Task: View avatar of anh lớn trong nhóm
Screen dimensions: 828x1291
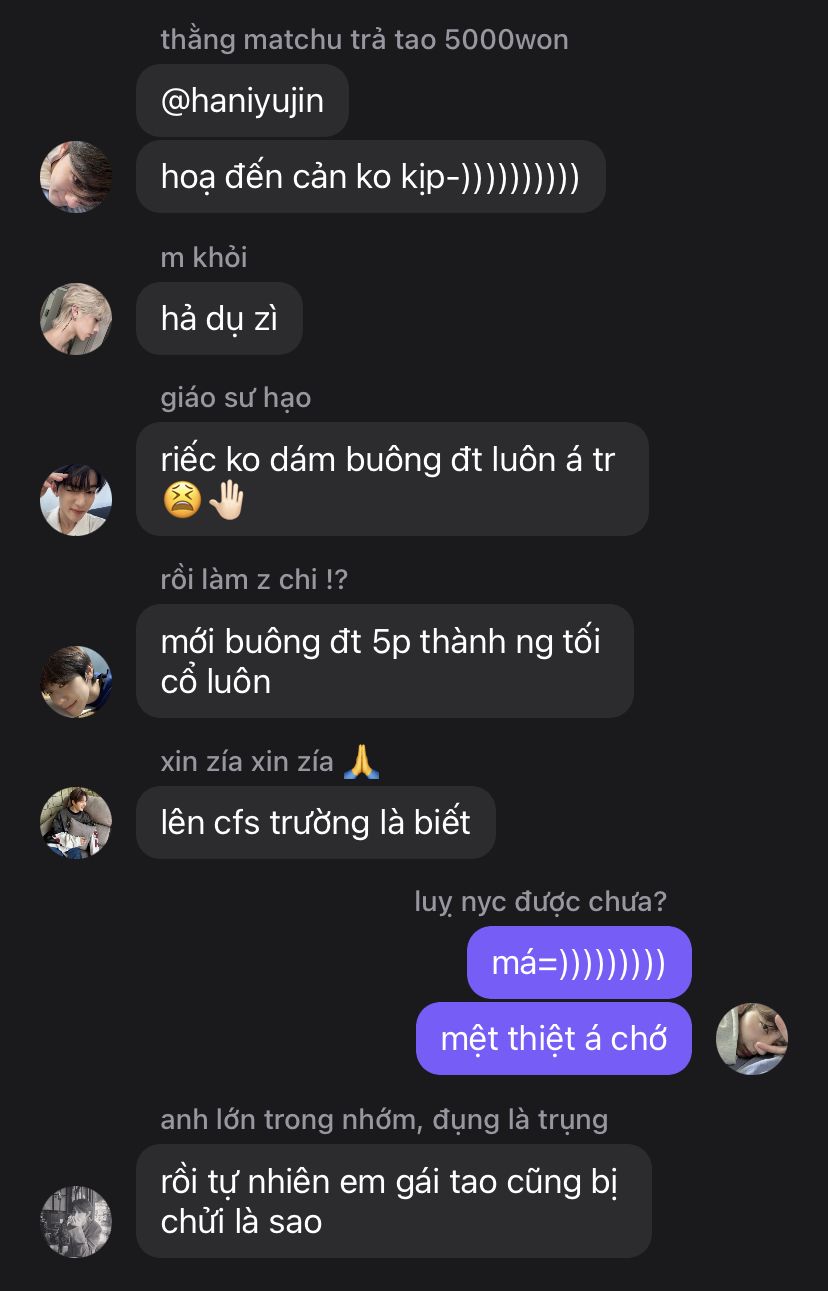Action: [76, 1222]
